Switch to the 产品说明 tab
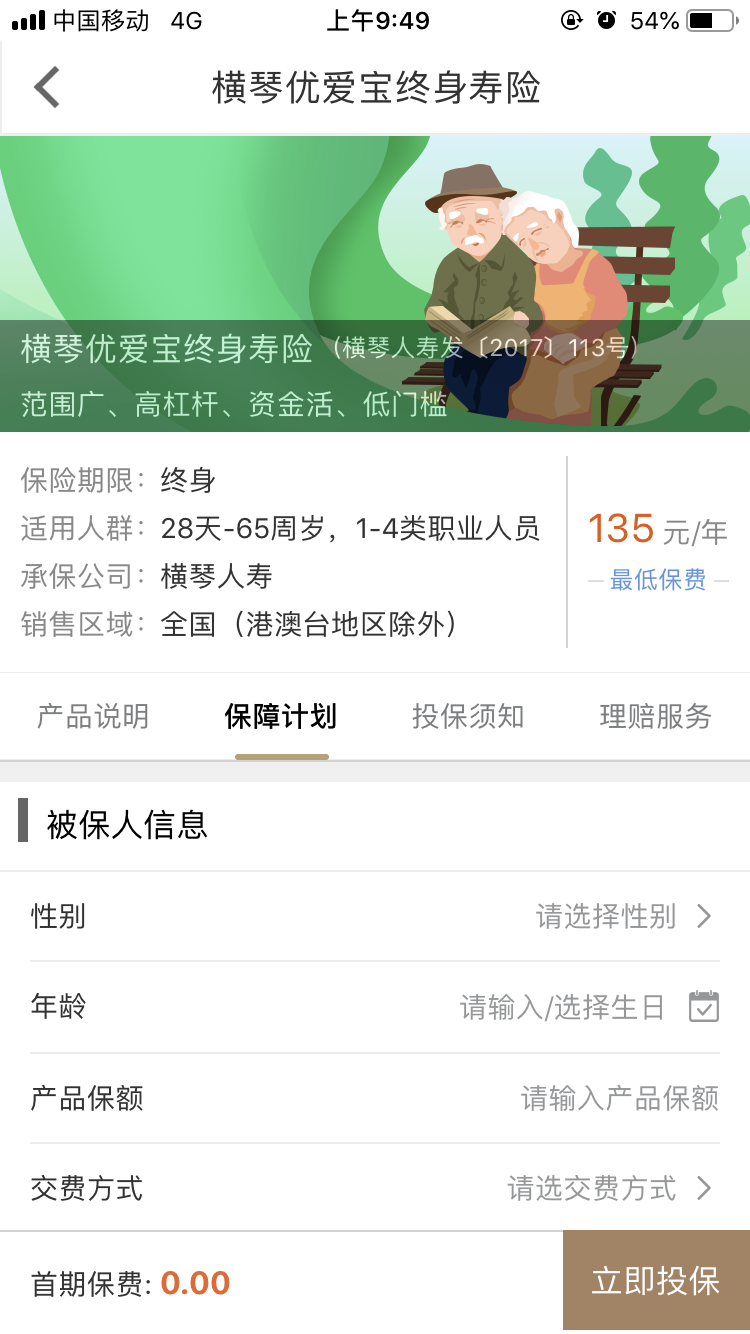 93,716
